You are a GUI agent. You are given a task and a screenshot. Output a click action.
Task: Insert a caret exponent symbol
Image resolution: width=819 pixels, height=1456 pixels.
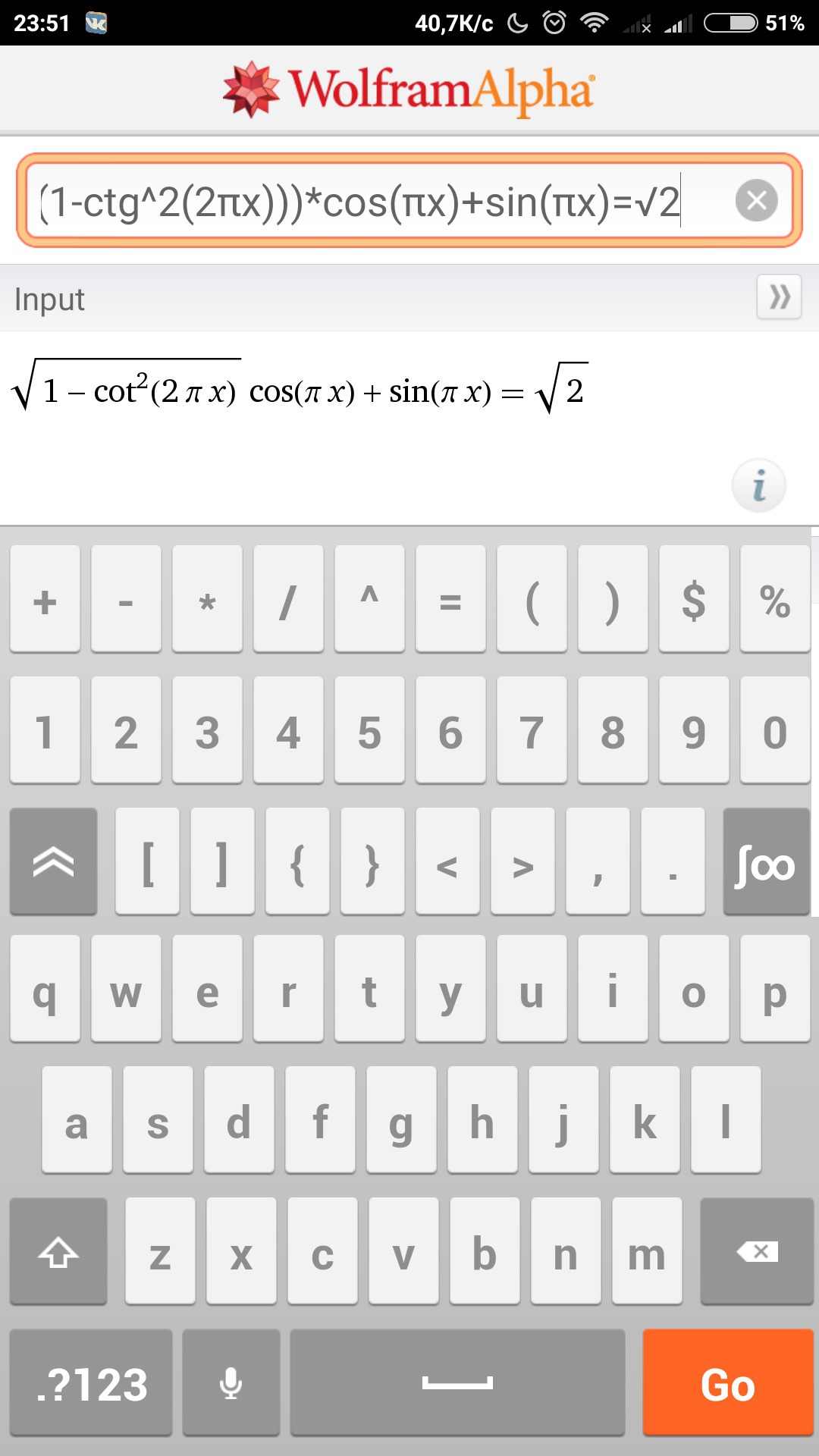coord(369,599)
